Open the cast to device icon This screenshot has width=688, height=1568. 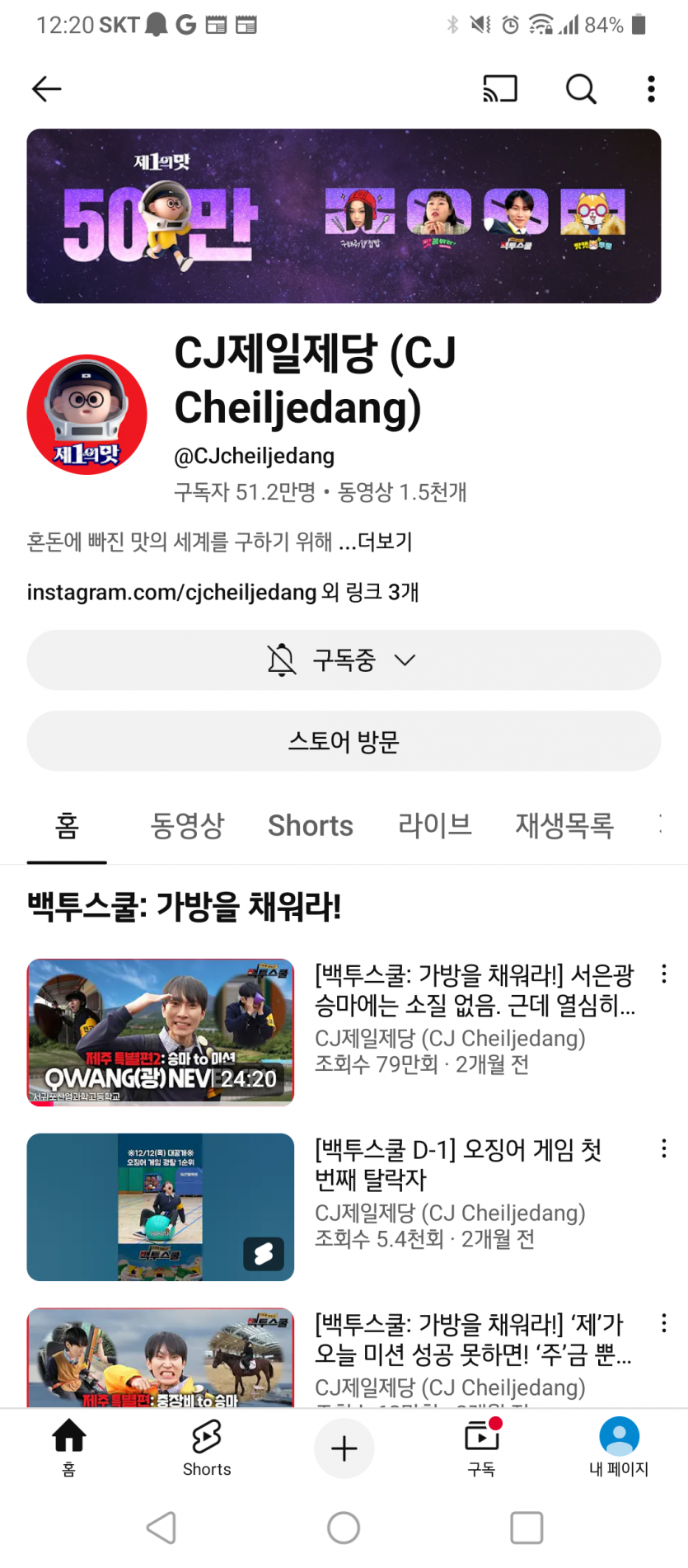(500, 89)
